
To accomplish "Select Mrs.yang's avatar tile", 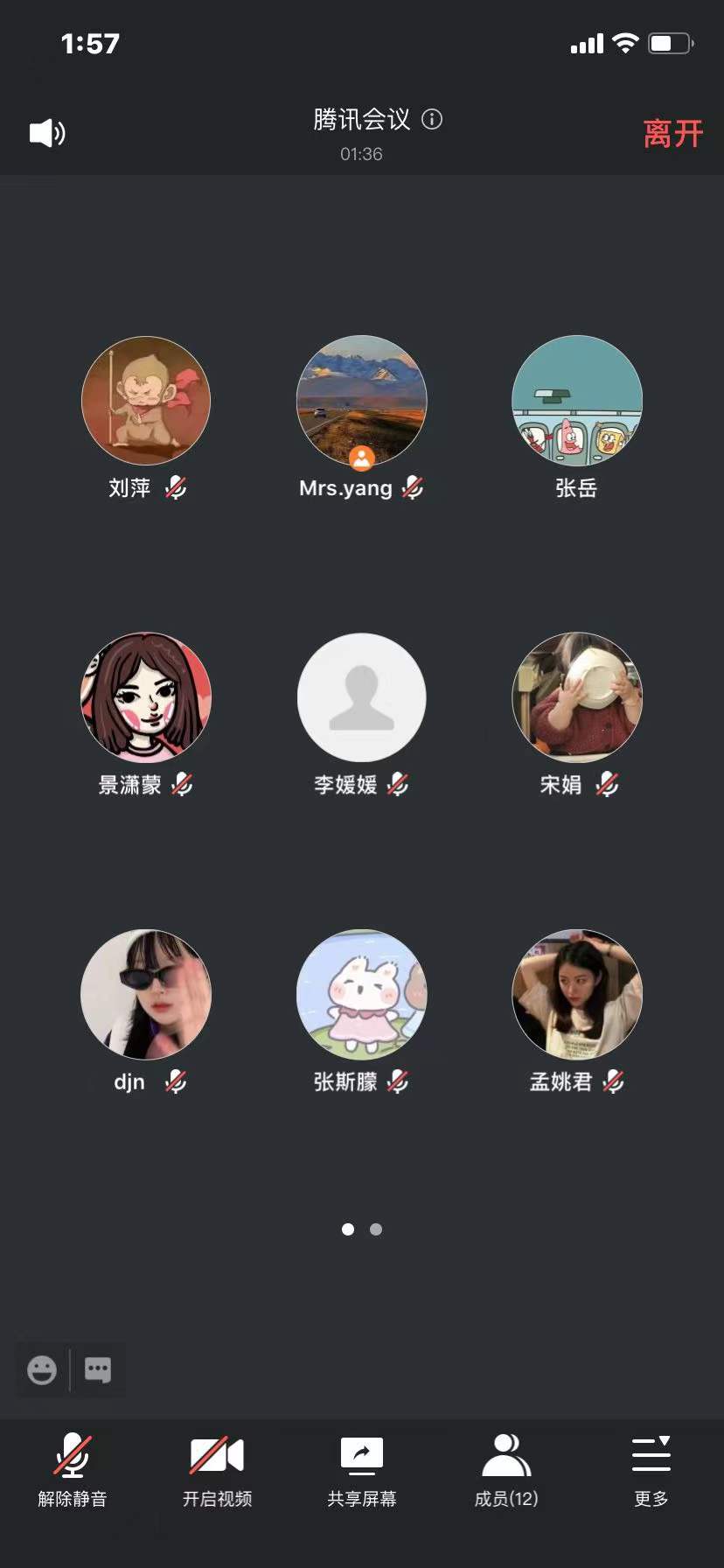I will click(x=362, y=401).
